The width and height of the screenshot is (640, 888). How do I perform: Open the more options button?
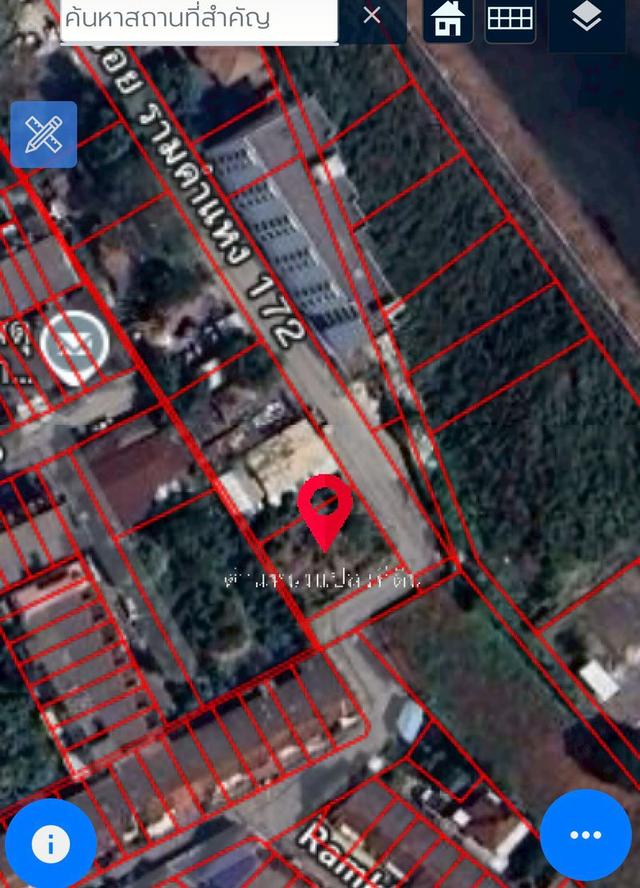585,835
